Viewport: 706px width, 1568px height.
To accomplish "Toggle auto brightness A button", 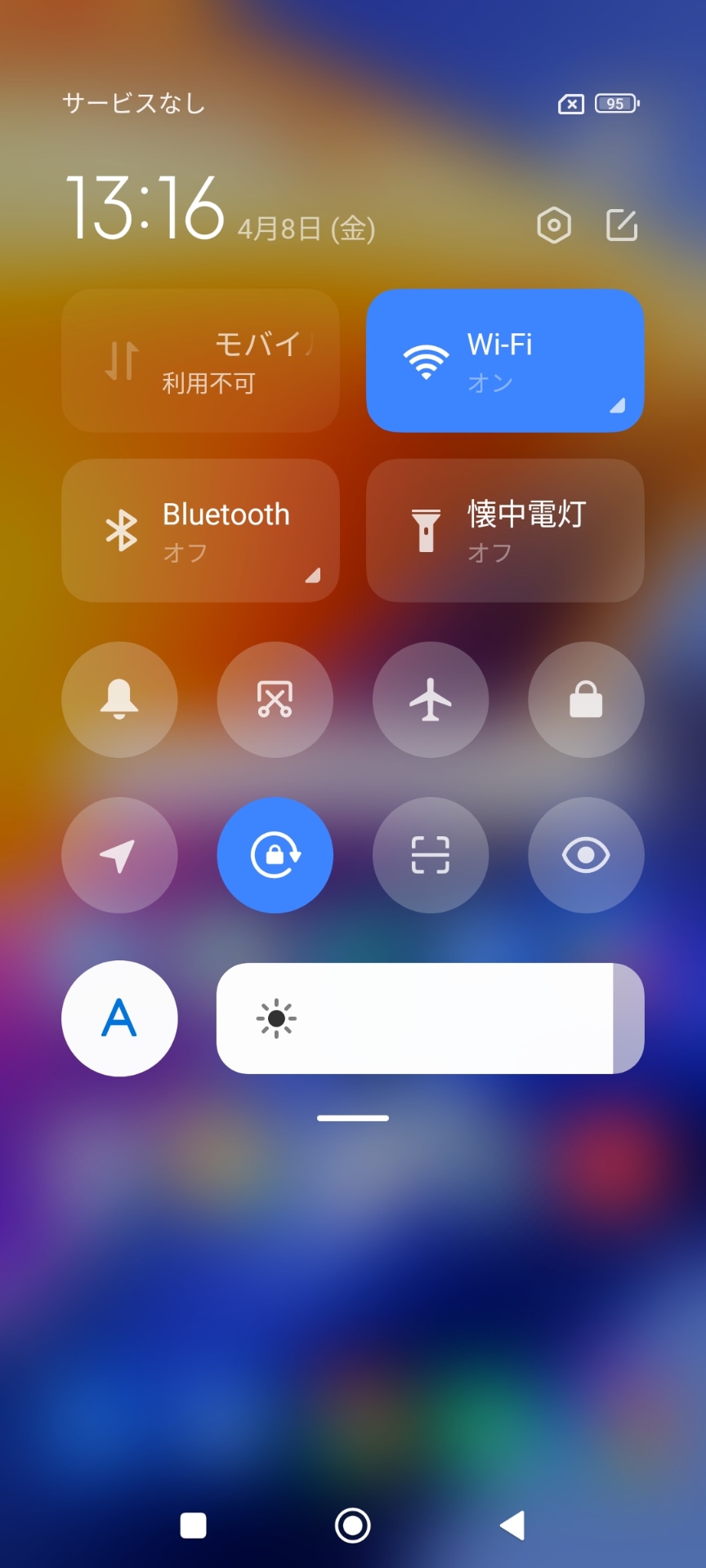I will pyautogui.click(x=119, y=1018).
